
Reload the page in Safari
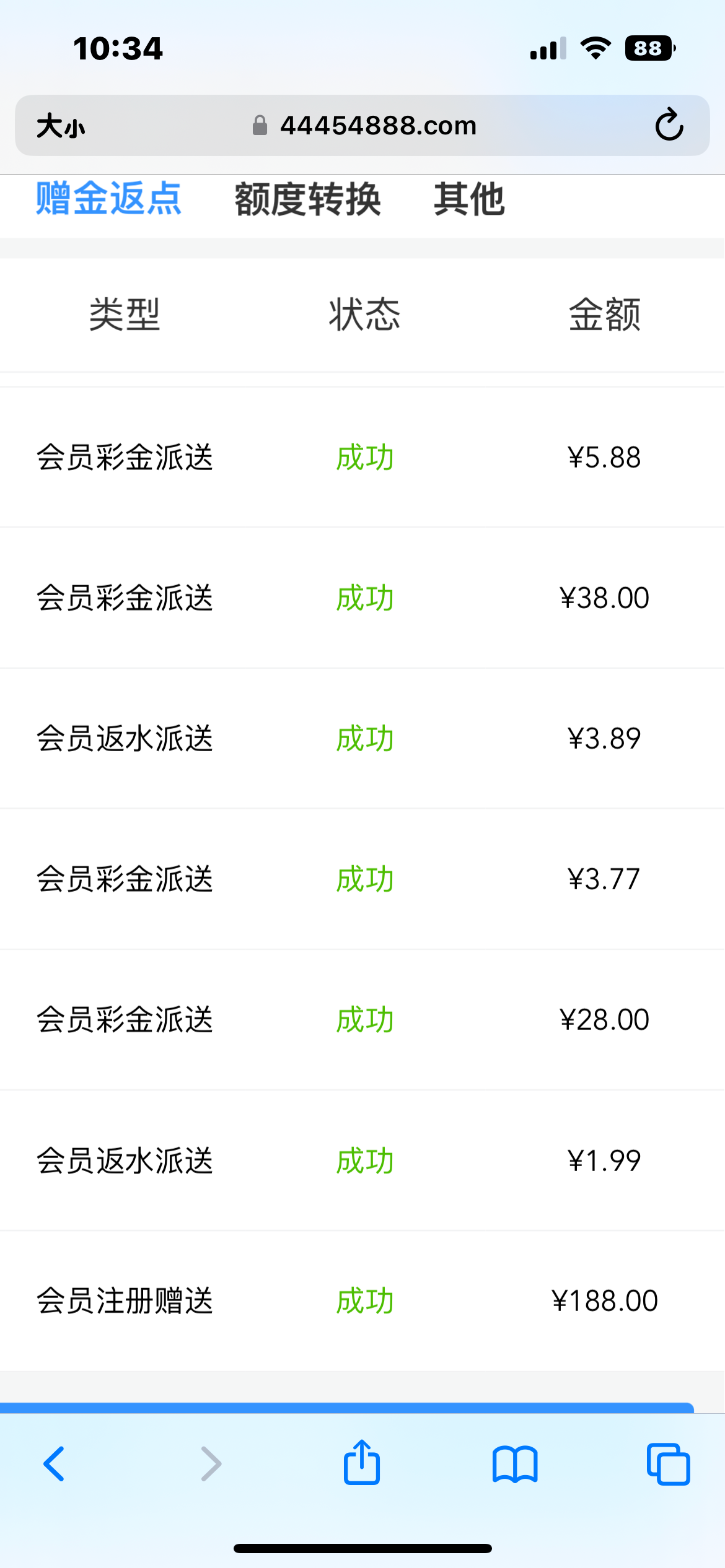669,125
